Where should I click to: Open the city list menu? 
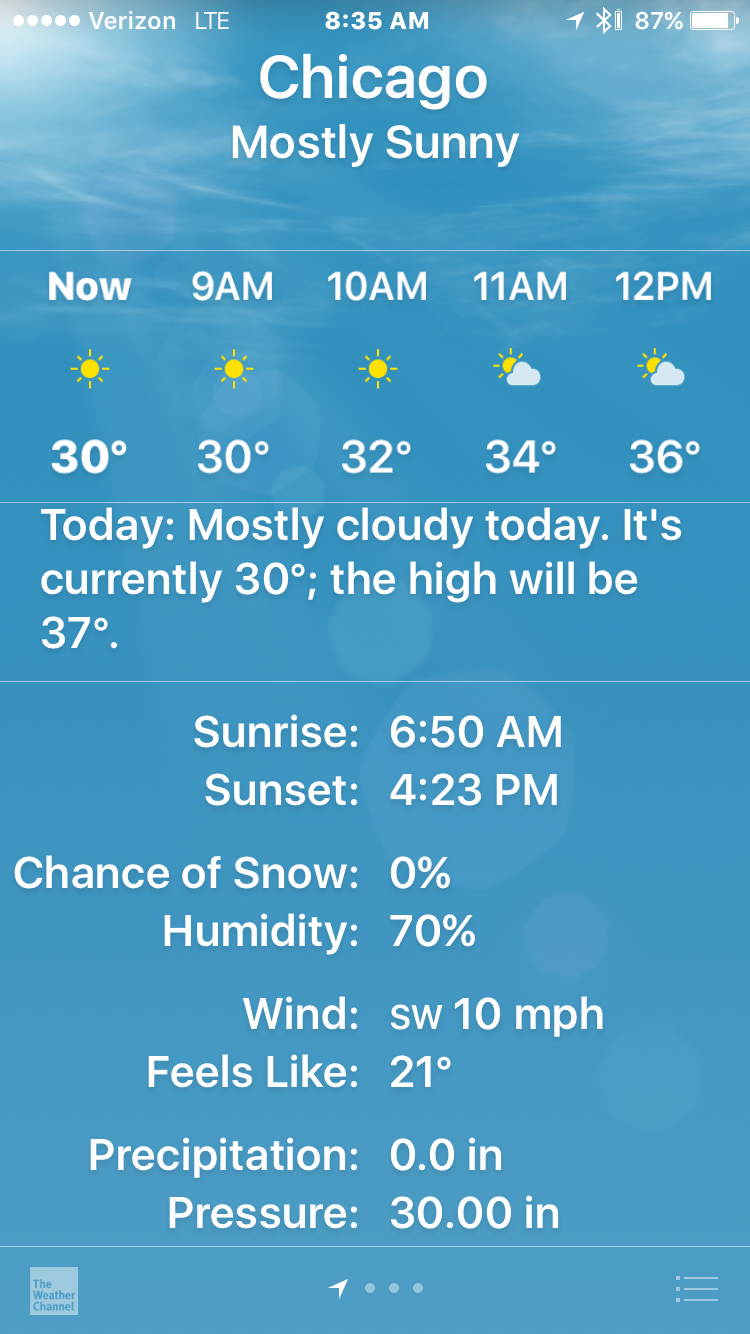pos(697,1289)
